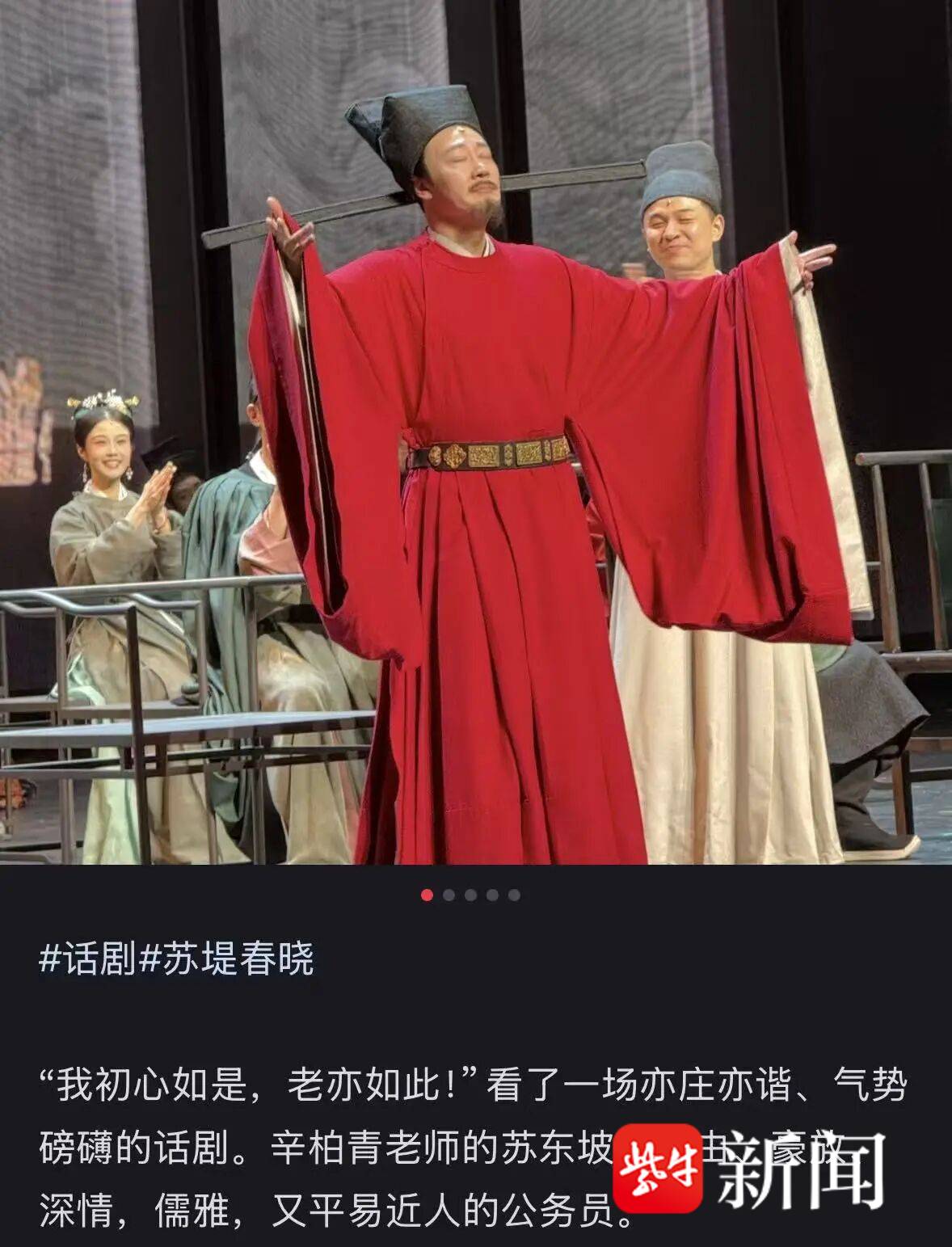This screenshot has width=952, height=1247.
Task: Tap the second dot of the photo indicator
Action: tap(449, 895)
